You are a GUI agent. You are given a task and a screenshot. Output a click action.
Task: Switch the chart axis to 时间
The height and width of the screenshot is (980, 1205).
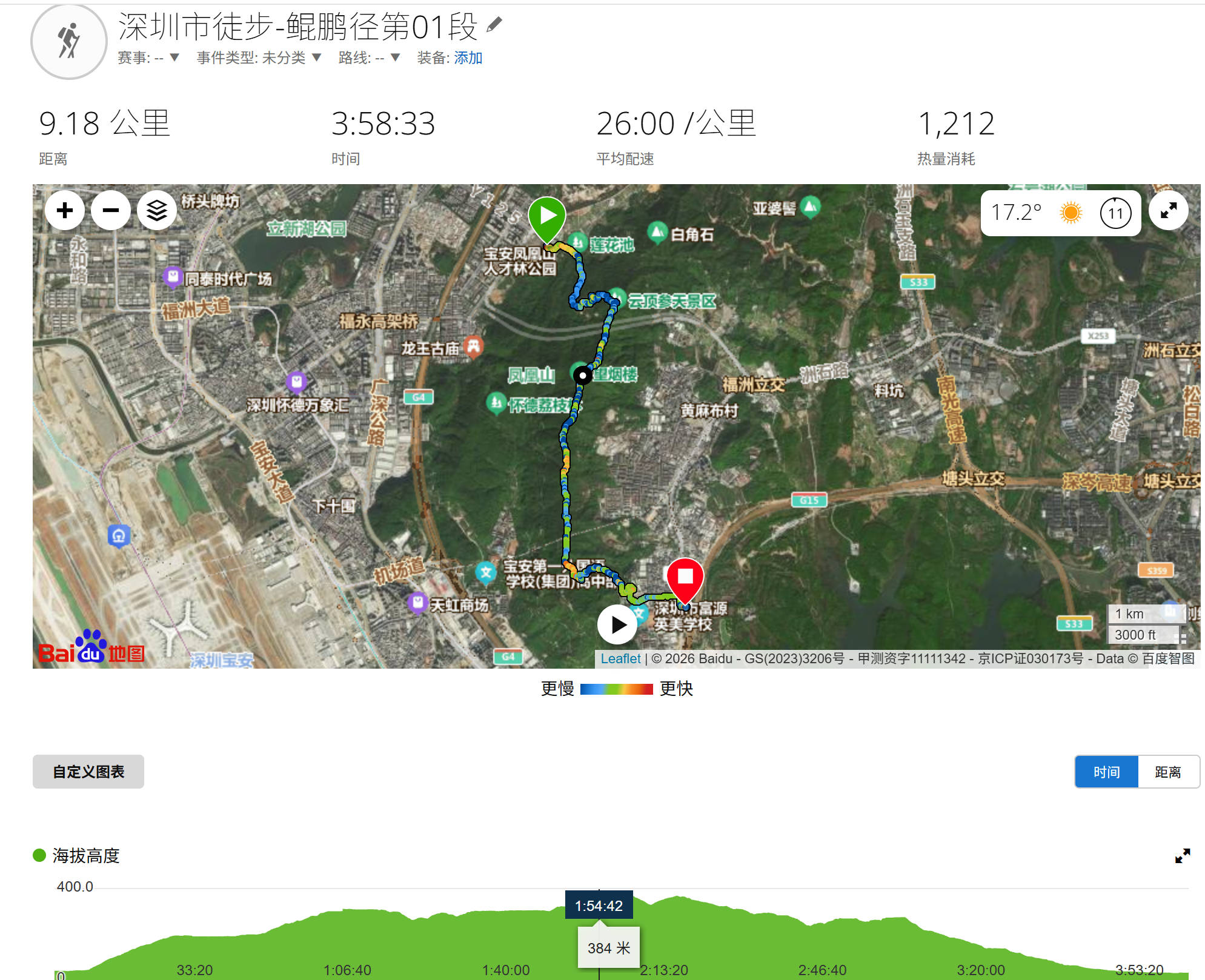(x=1106, y=772)
